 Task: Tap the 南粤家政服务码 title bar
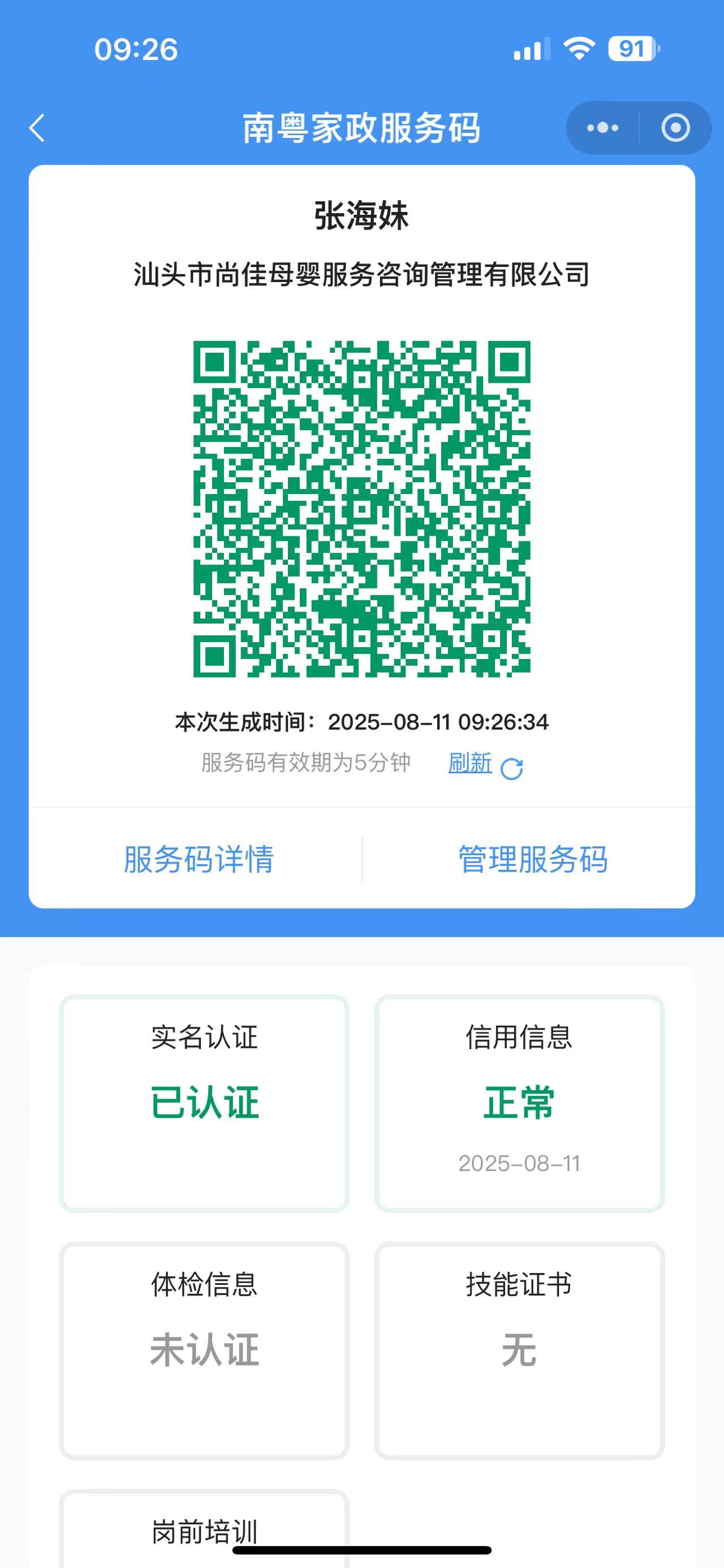361,127
